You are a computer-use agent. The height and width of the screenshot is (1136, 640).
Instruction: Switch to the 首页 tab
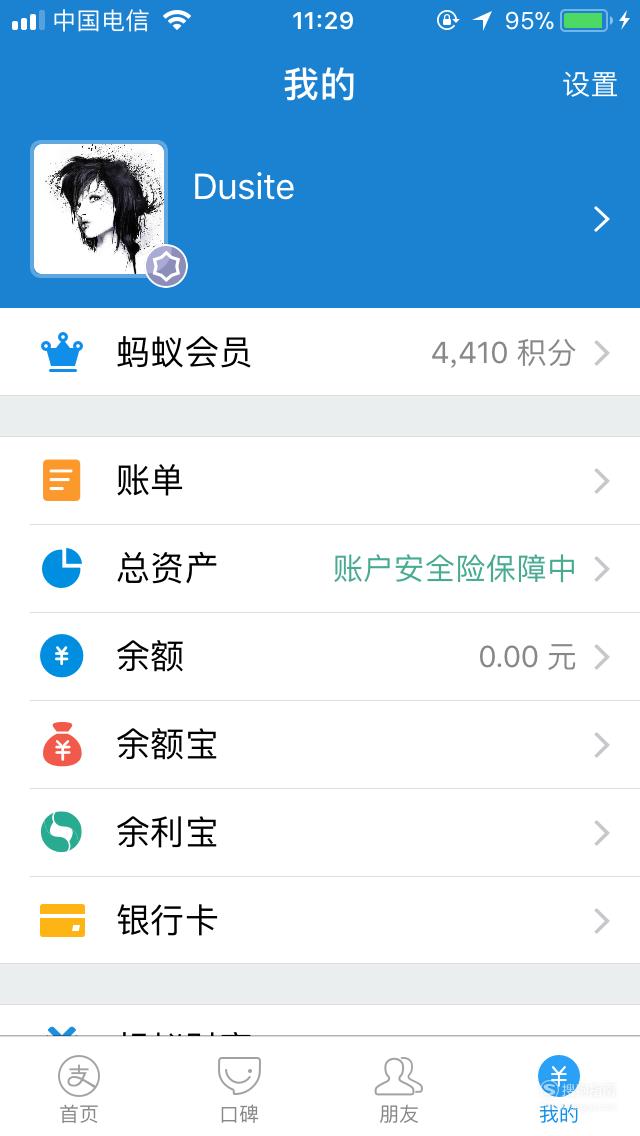(x=79, y=1088)
